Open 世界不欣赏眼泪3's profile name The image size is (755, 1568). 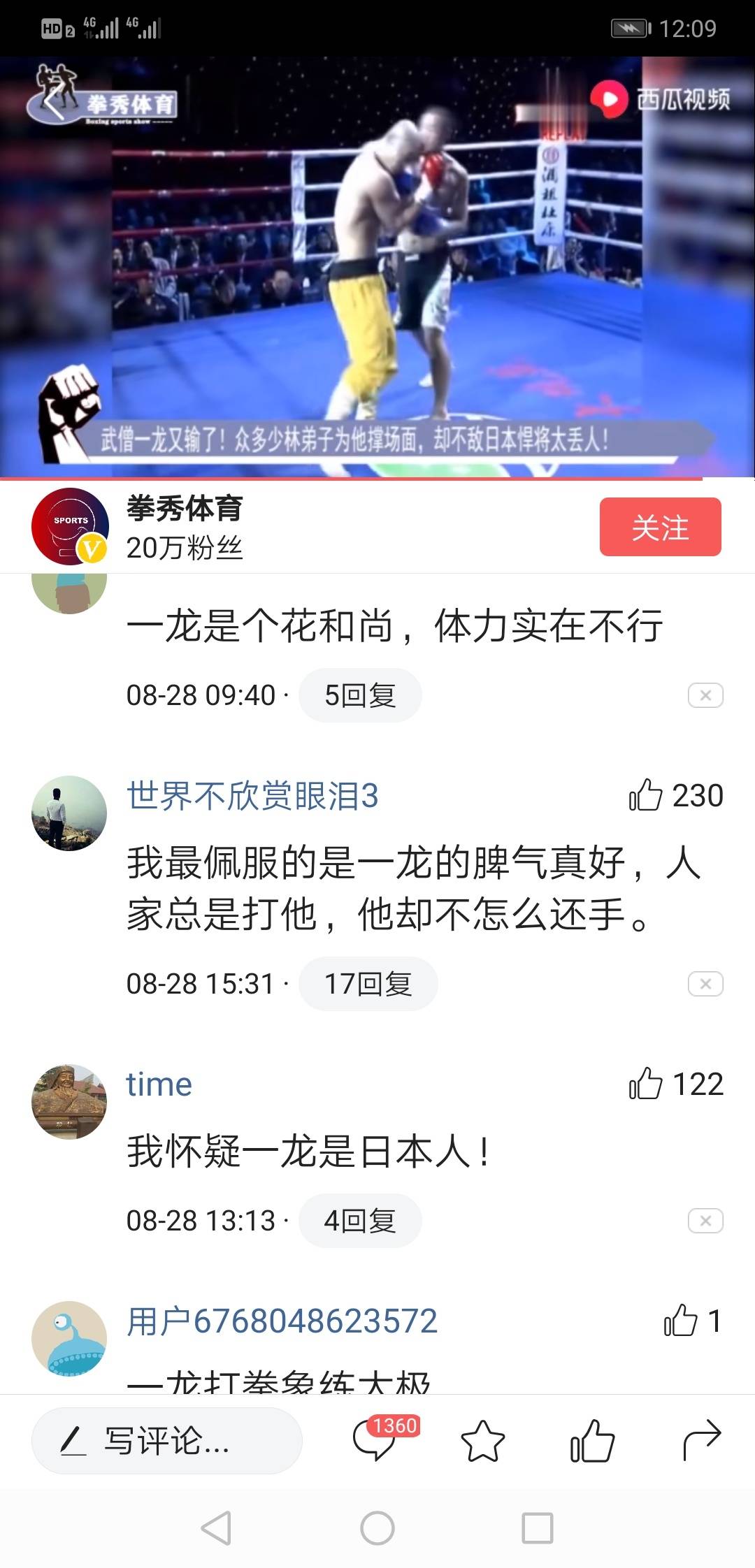tap(252, 796)
